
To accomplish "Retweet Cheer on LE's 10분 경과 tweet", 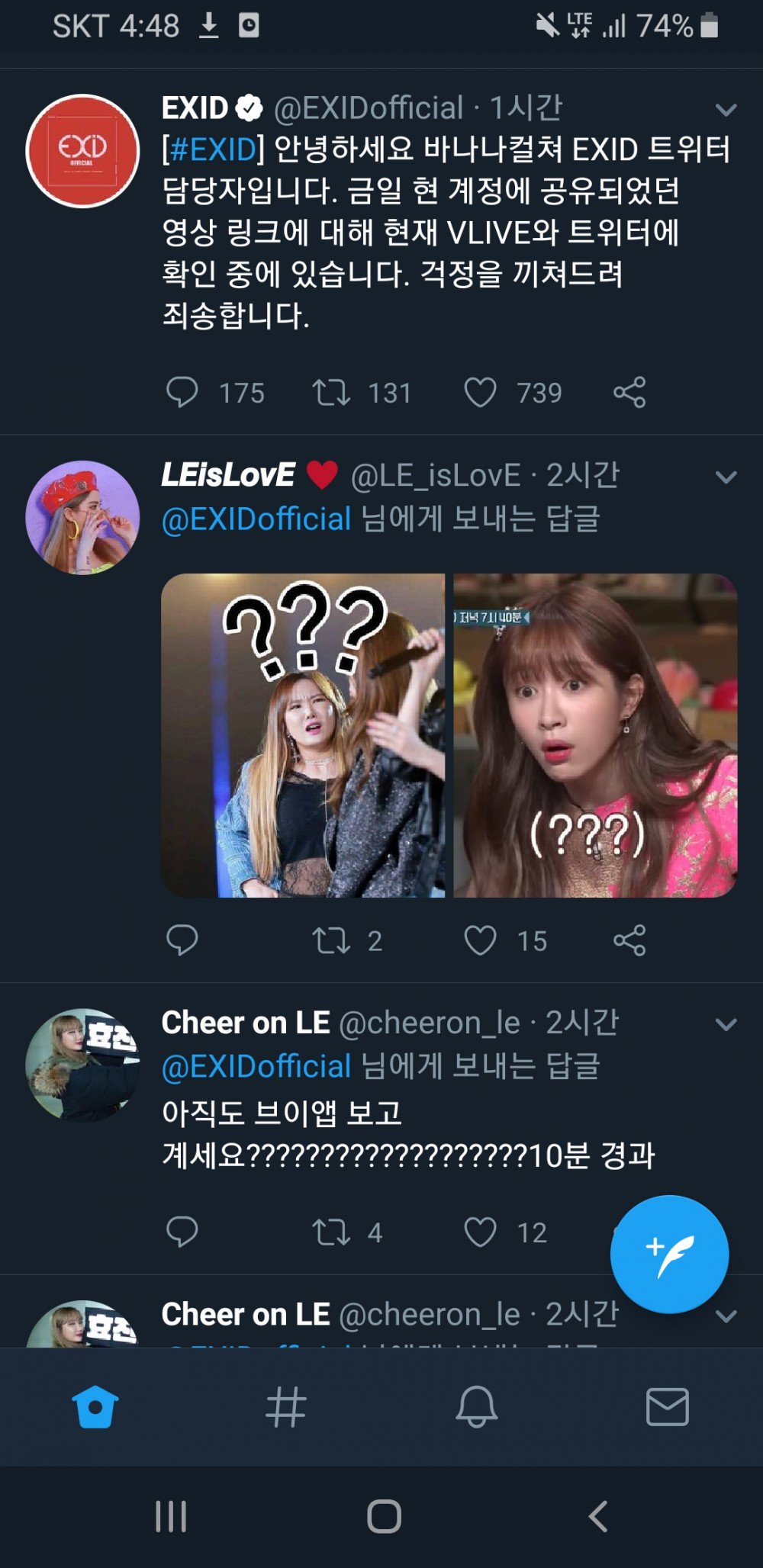I will 331,1232.
